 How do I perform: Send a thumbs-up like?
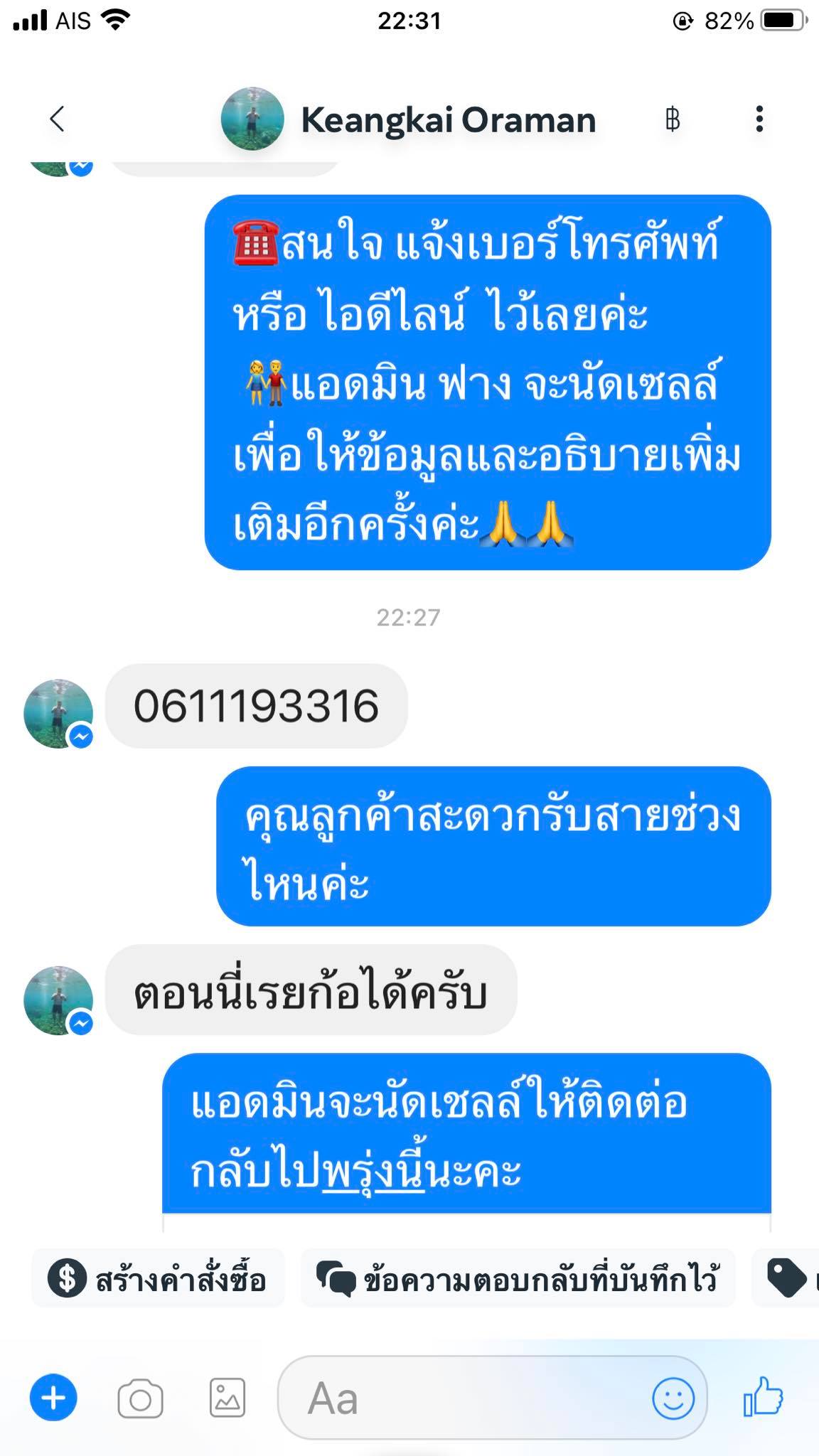763,1397
